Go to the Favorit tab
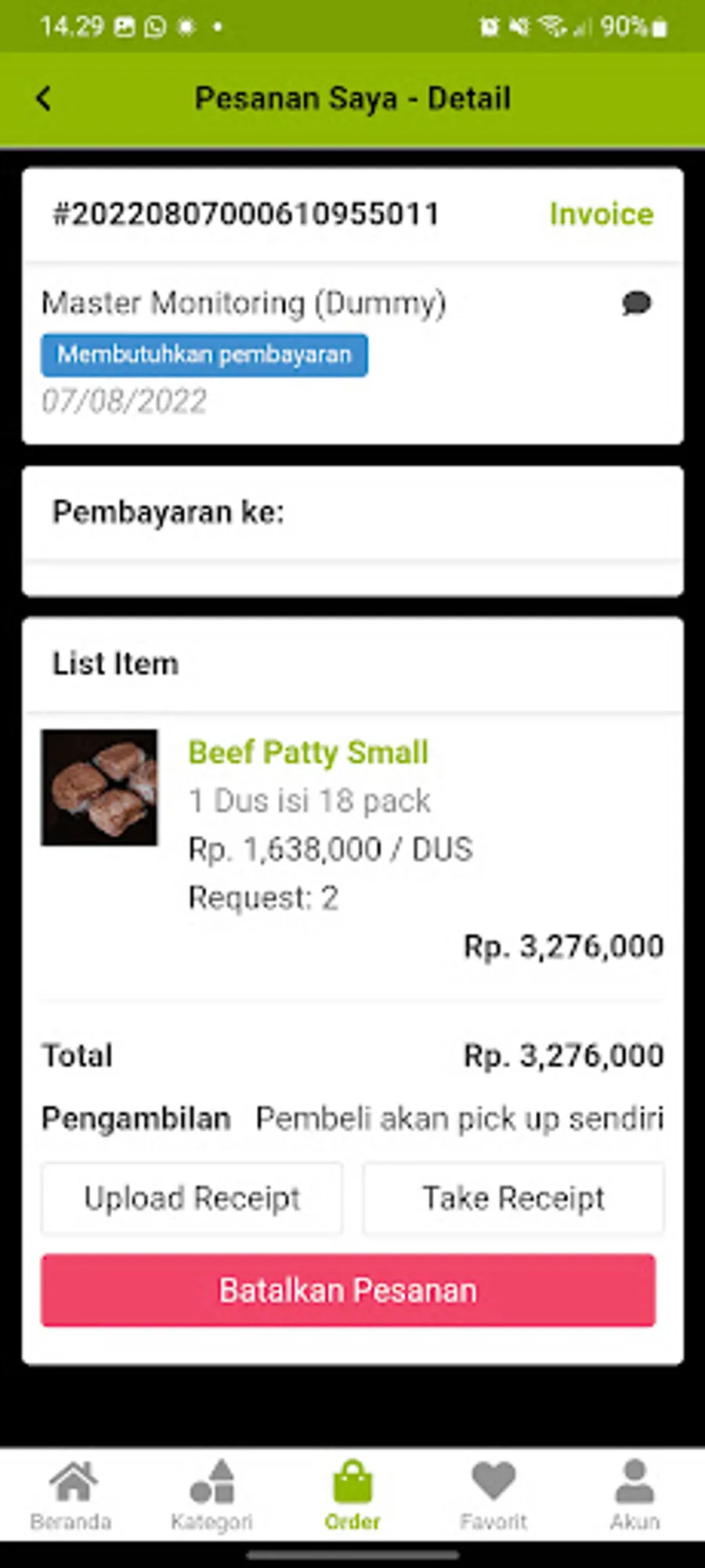Image resolution: width=705 pixels, height=1568 pixels. coord(493,1495)
